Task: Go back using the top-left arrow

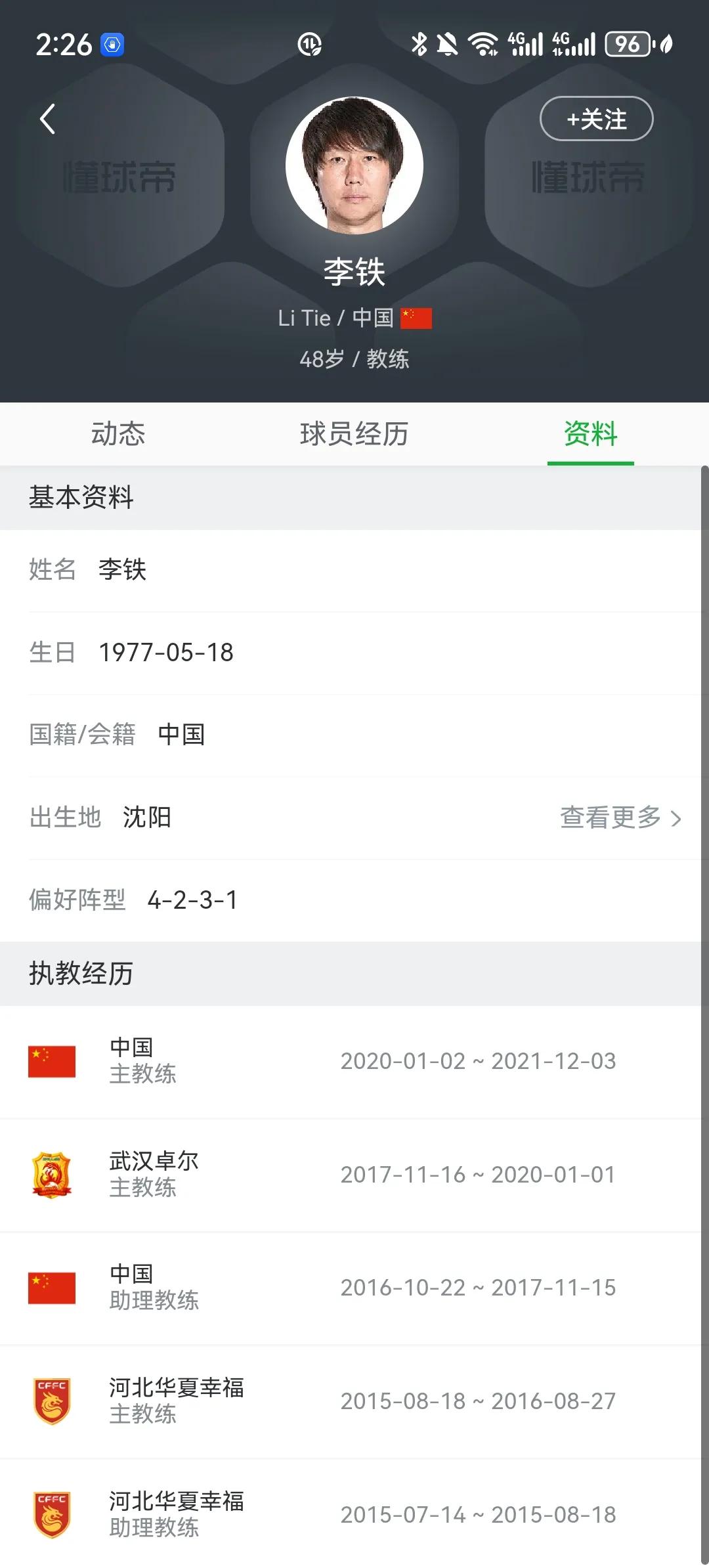Action: [x=47, y=119]
